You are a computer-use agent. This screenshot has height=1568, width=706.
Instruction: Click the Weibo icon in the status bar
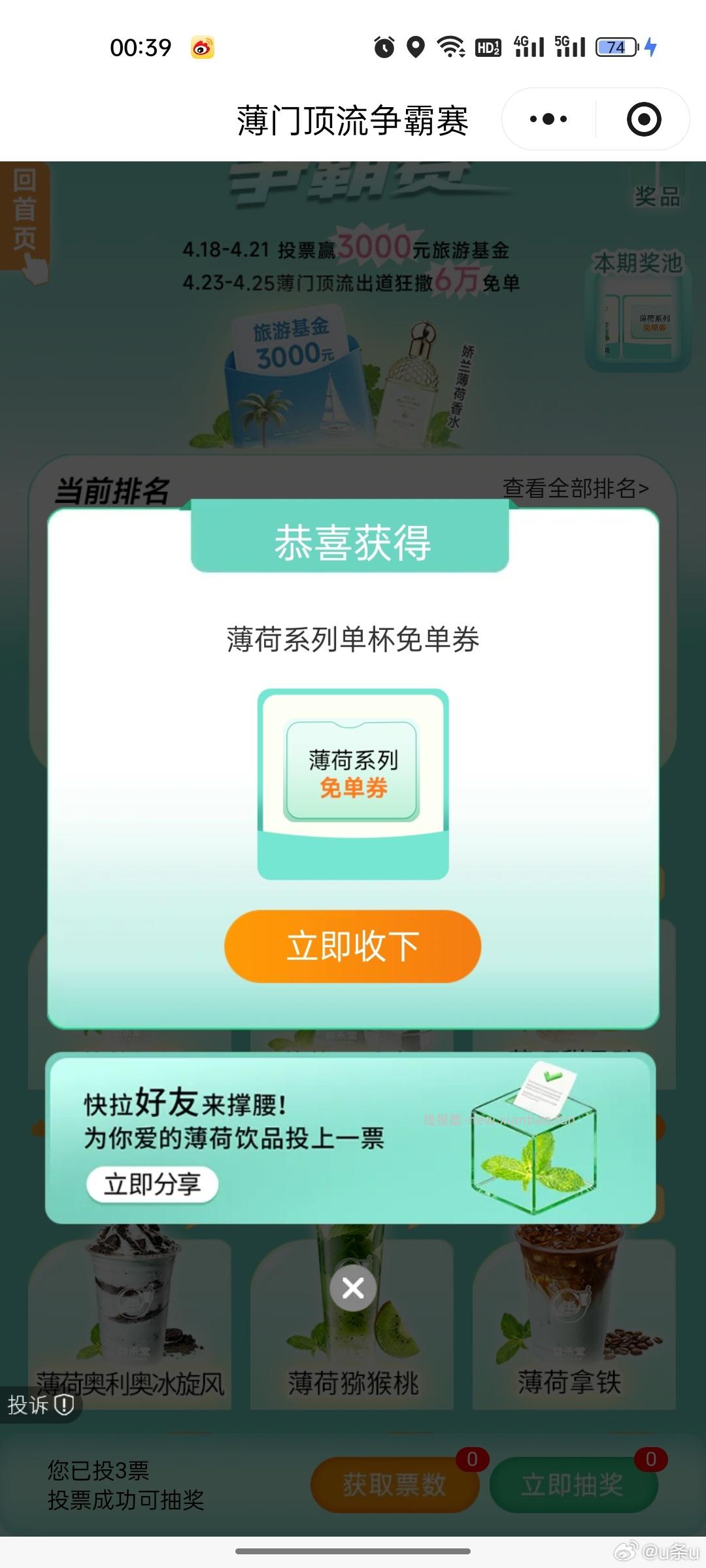201,48
